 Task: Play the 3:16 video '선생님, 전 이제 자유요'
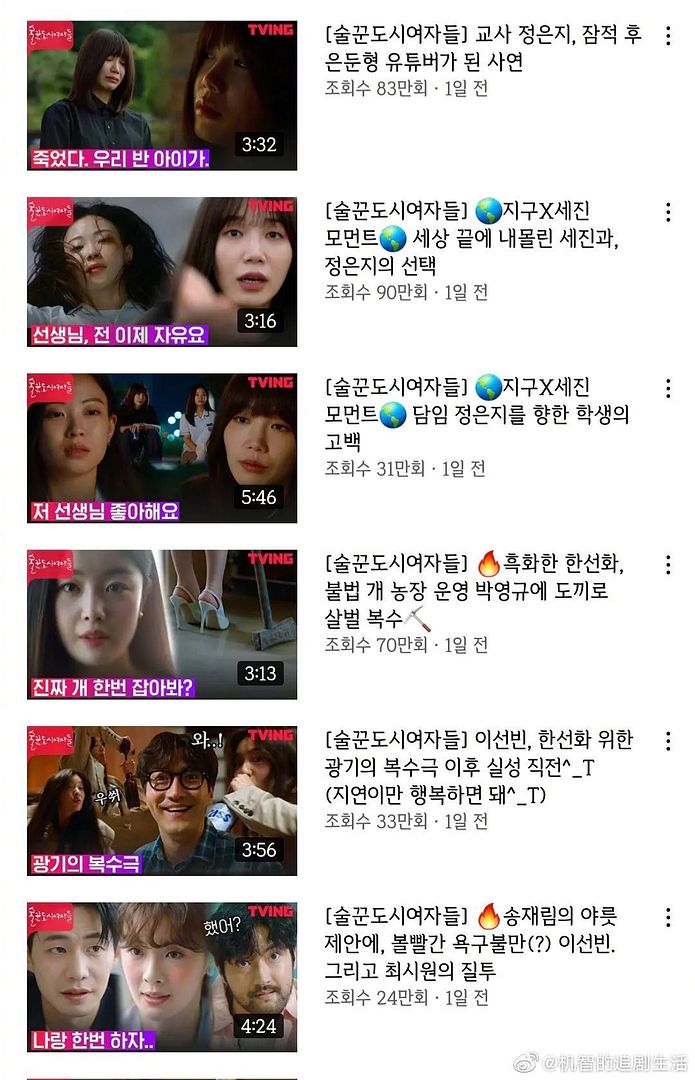(162, 272)
